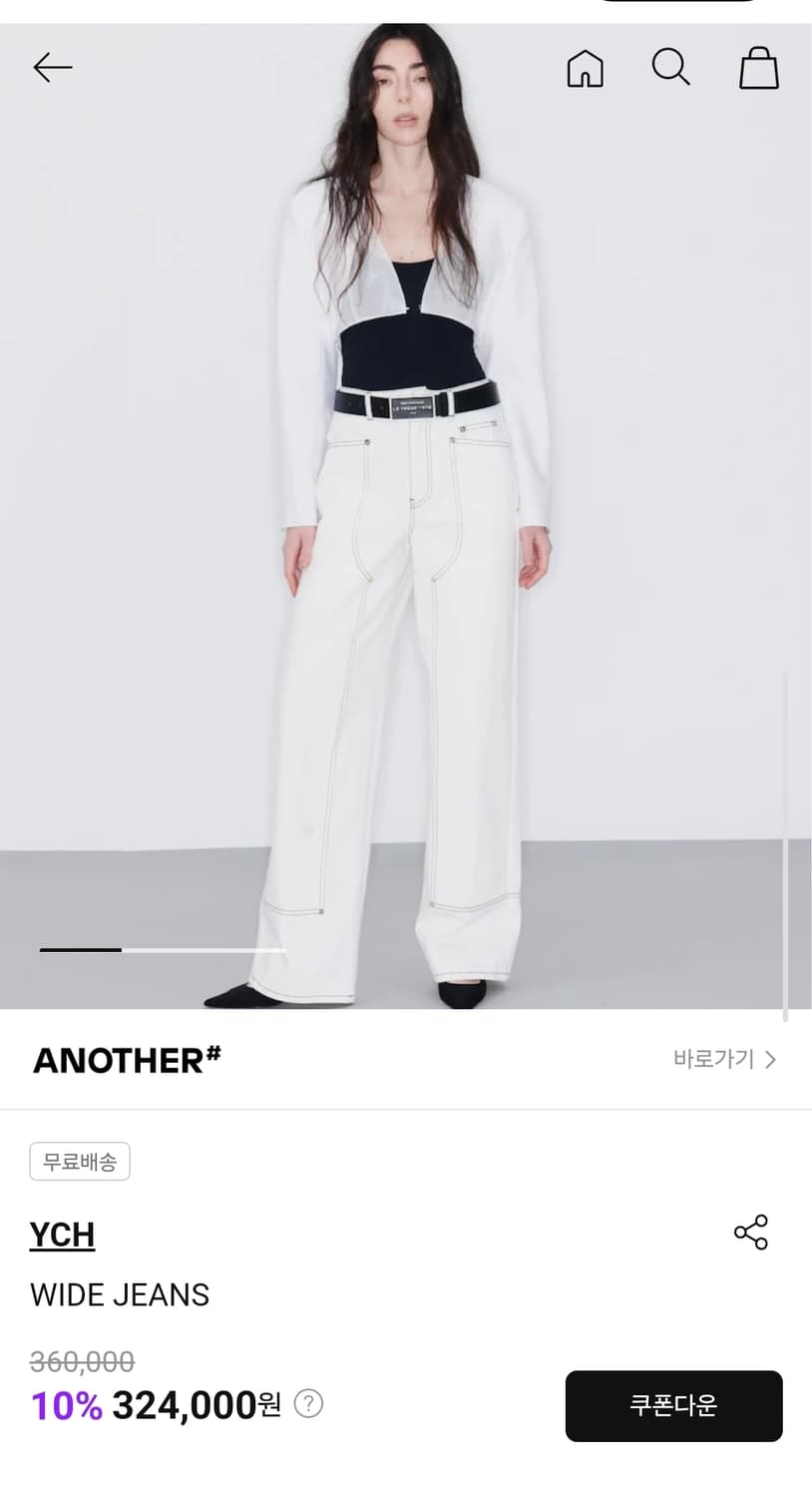Open the YCH brand link
Image resolution: width=812 pixels, height=1497 pixels.
click(x=62, y=1235)
